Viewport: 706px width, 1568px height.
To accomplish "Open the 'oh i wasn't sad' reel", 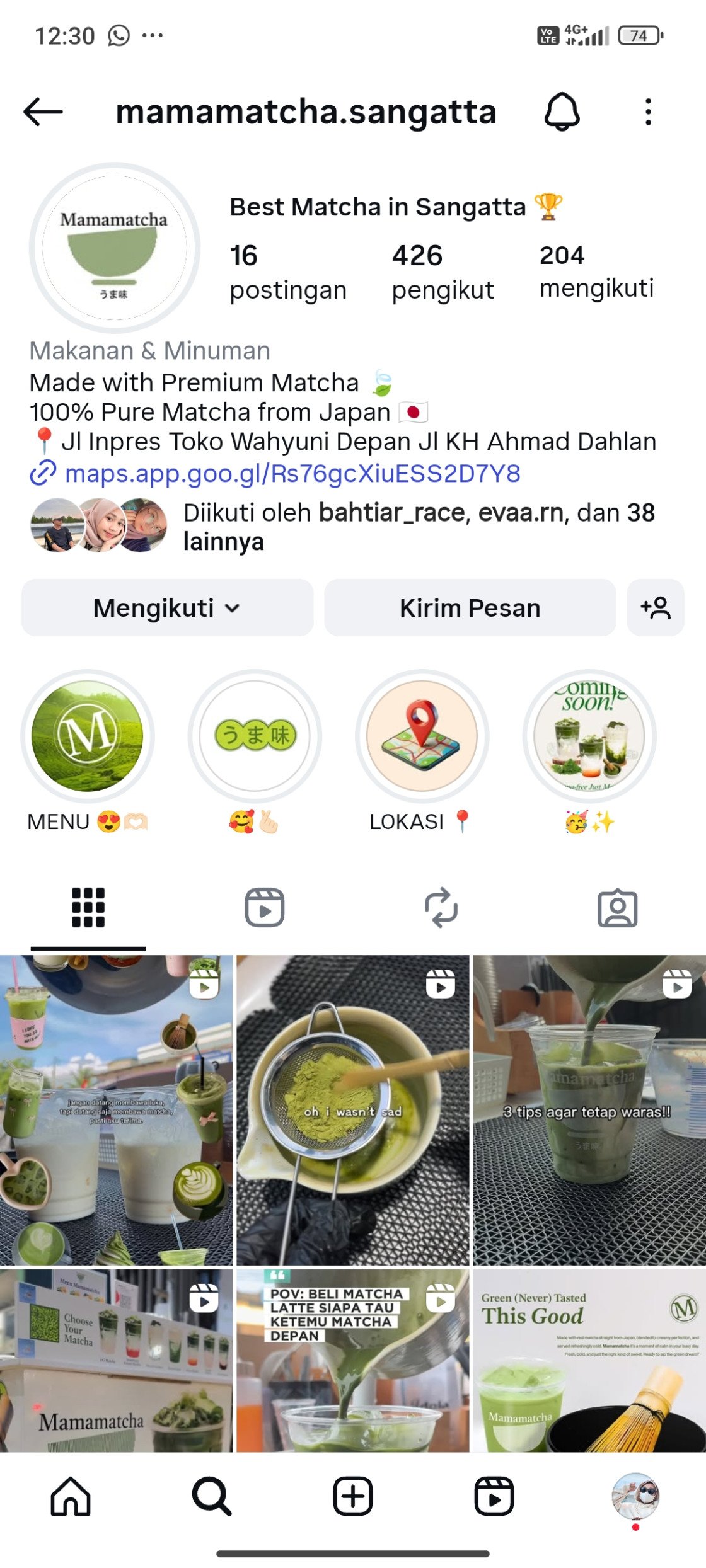I will coord(353,1110).
